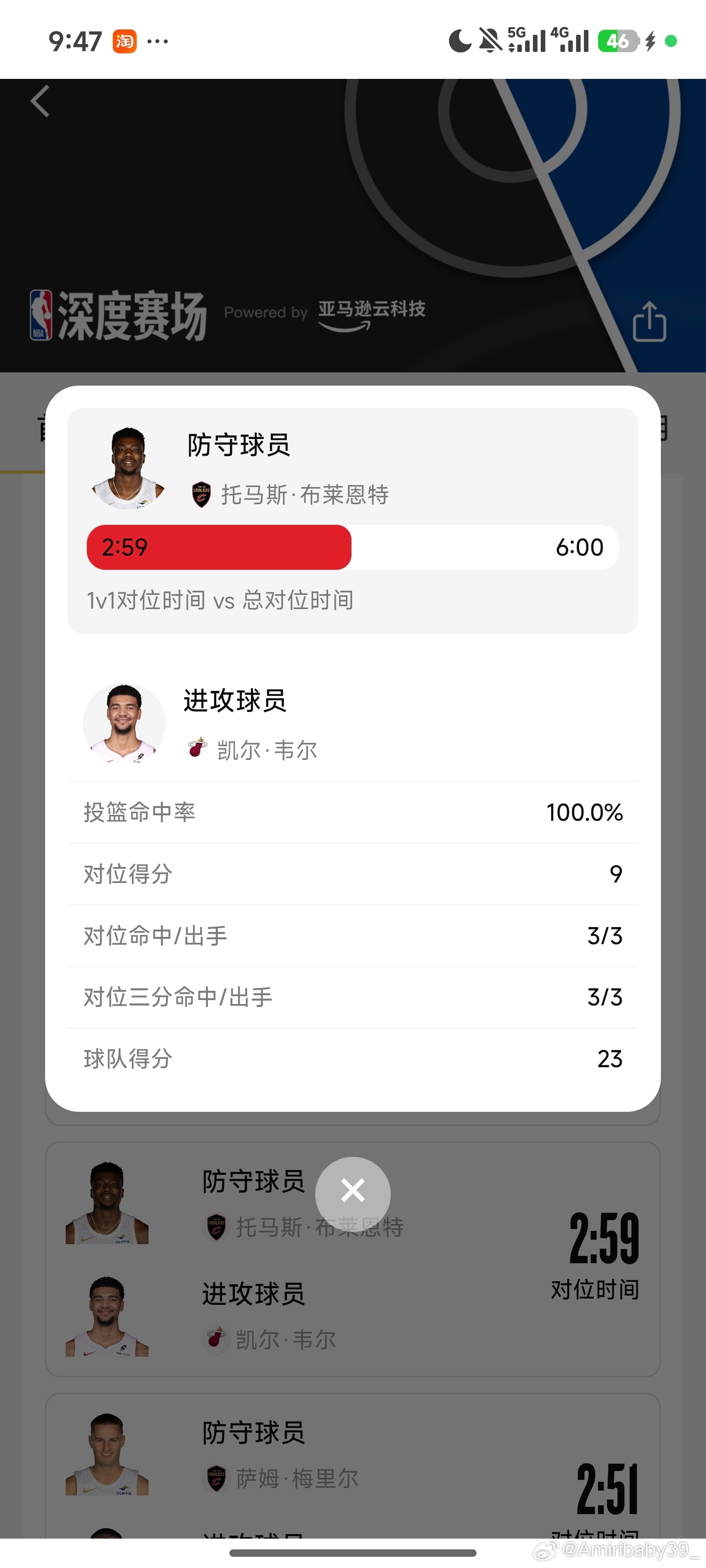The width and height of the screenshot is (706, 1568).
Task: Tap attacker 凯尔·韦尔 avatar in popup
Action: pos(124,723)
